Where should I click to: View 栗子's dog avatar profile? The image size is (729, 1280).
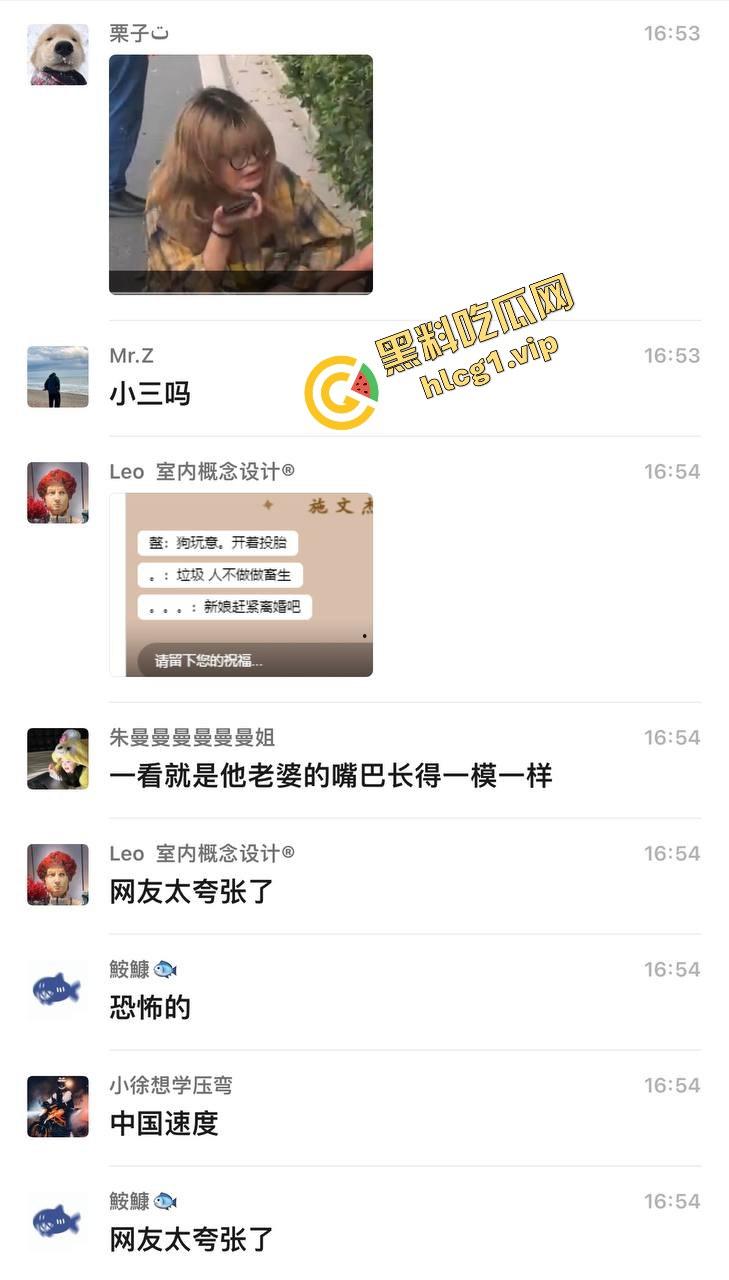coord(58,55)
